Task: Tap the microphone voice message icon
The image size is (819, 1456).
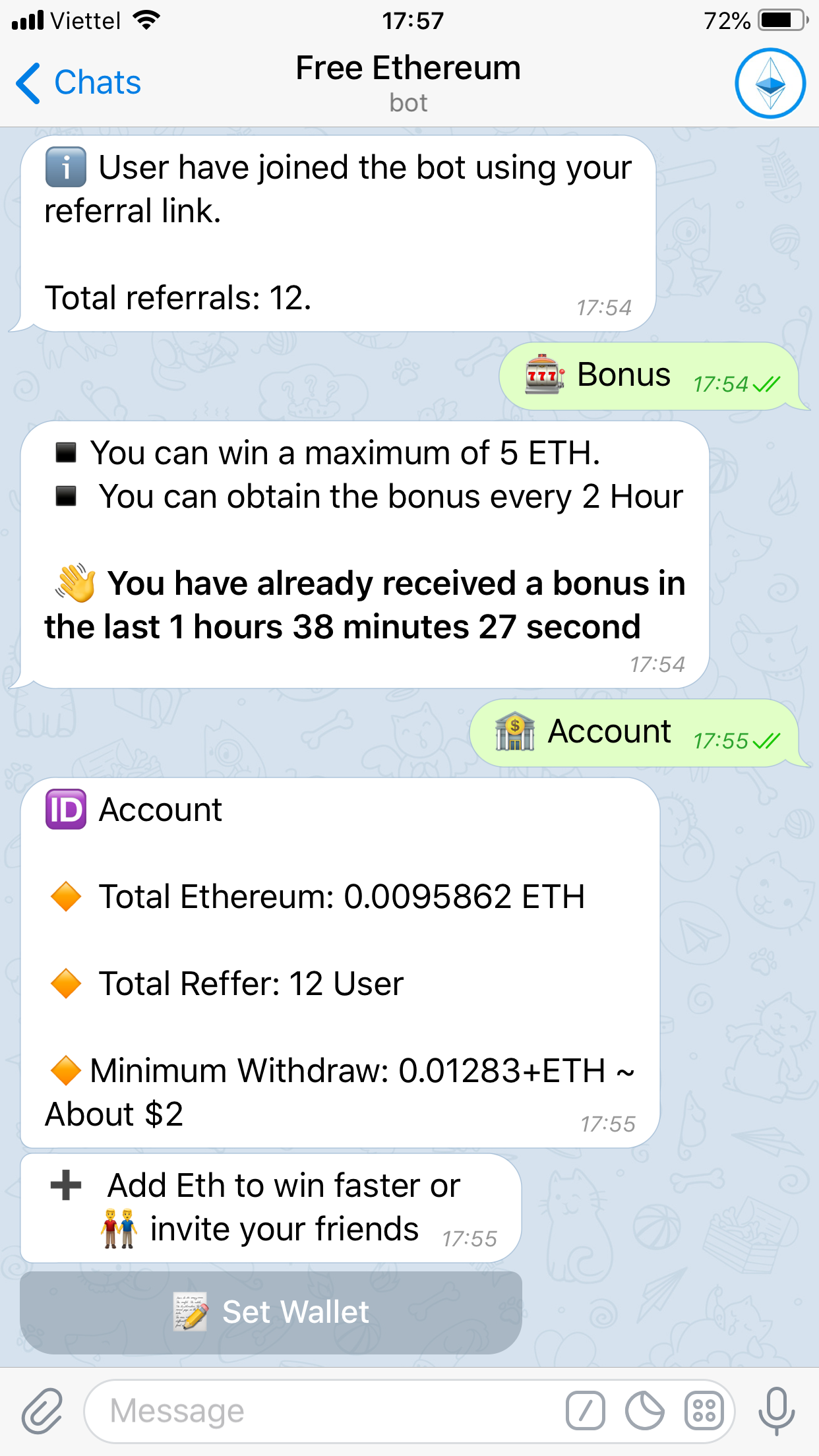Action: tap(776, 1411)
